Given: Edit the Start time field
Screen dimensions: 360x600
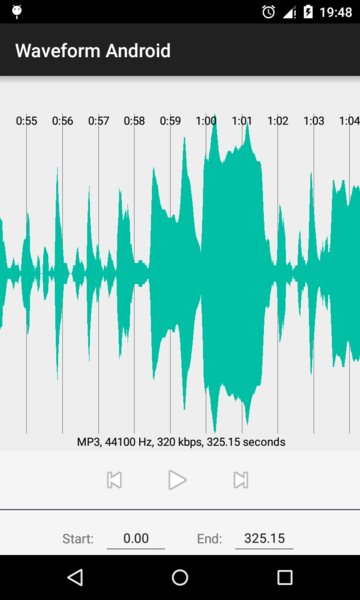Looking at the screenshot, I should [x=136, y=539].
